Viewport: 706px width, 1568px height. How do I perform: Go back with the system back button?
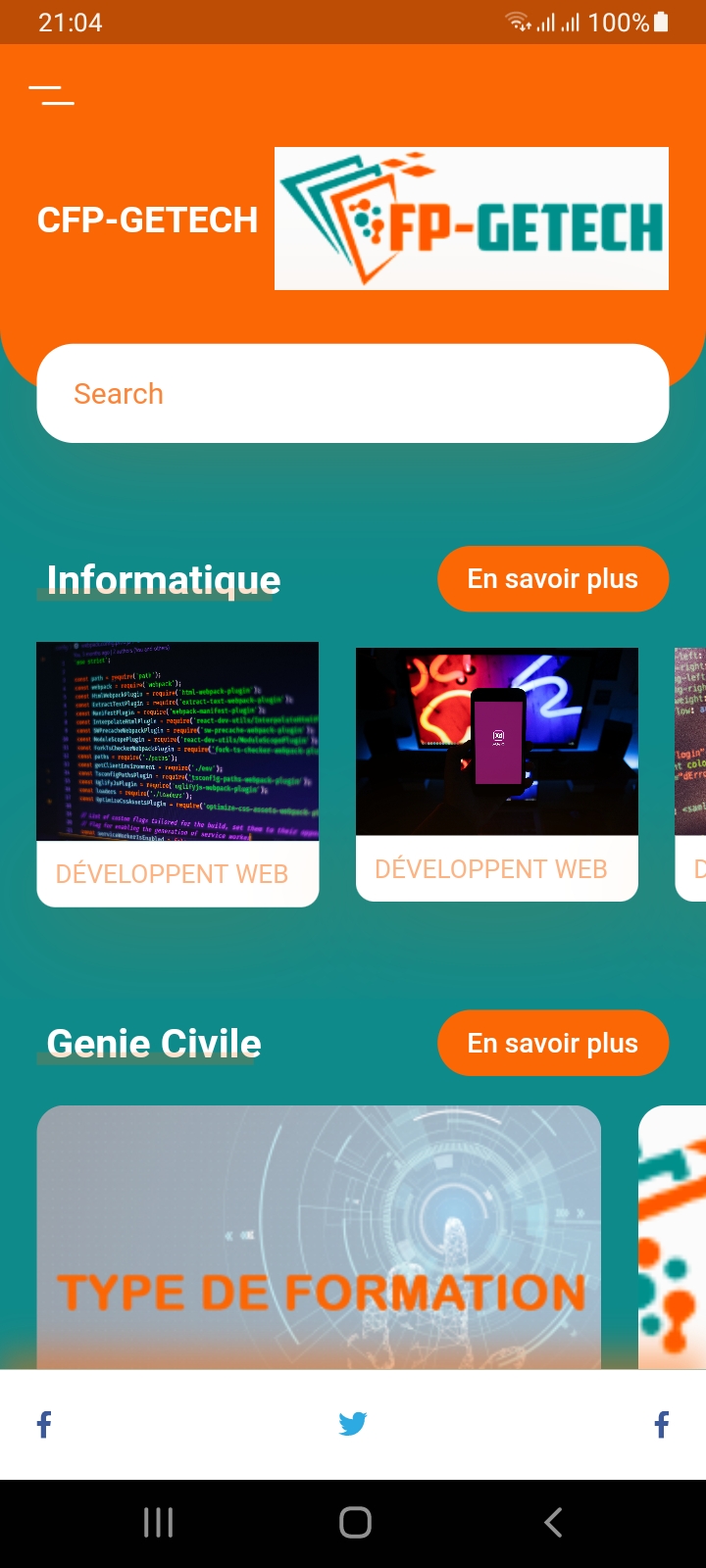[x=553, y=1522]
